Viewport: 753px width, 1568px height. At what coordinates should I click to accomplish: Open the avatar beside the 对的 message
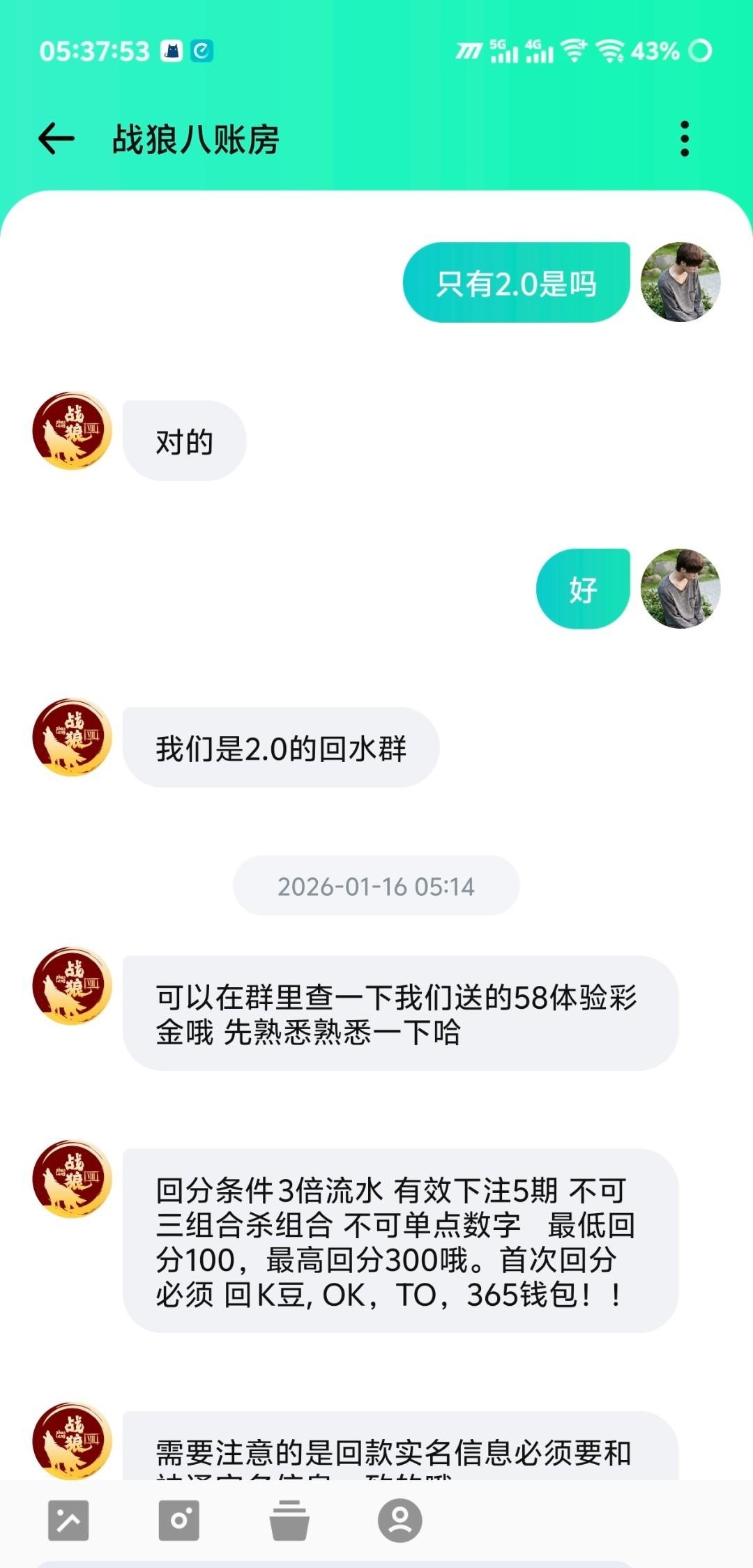73,431
